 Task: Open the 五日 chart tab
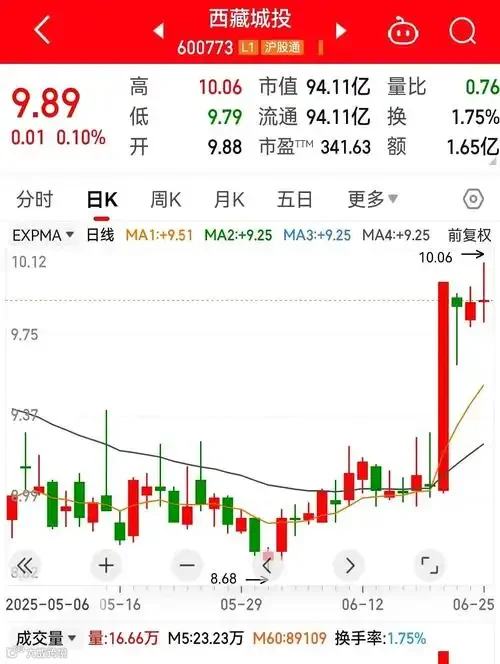tap(295, 199)
